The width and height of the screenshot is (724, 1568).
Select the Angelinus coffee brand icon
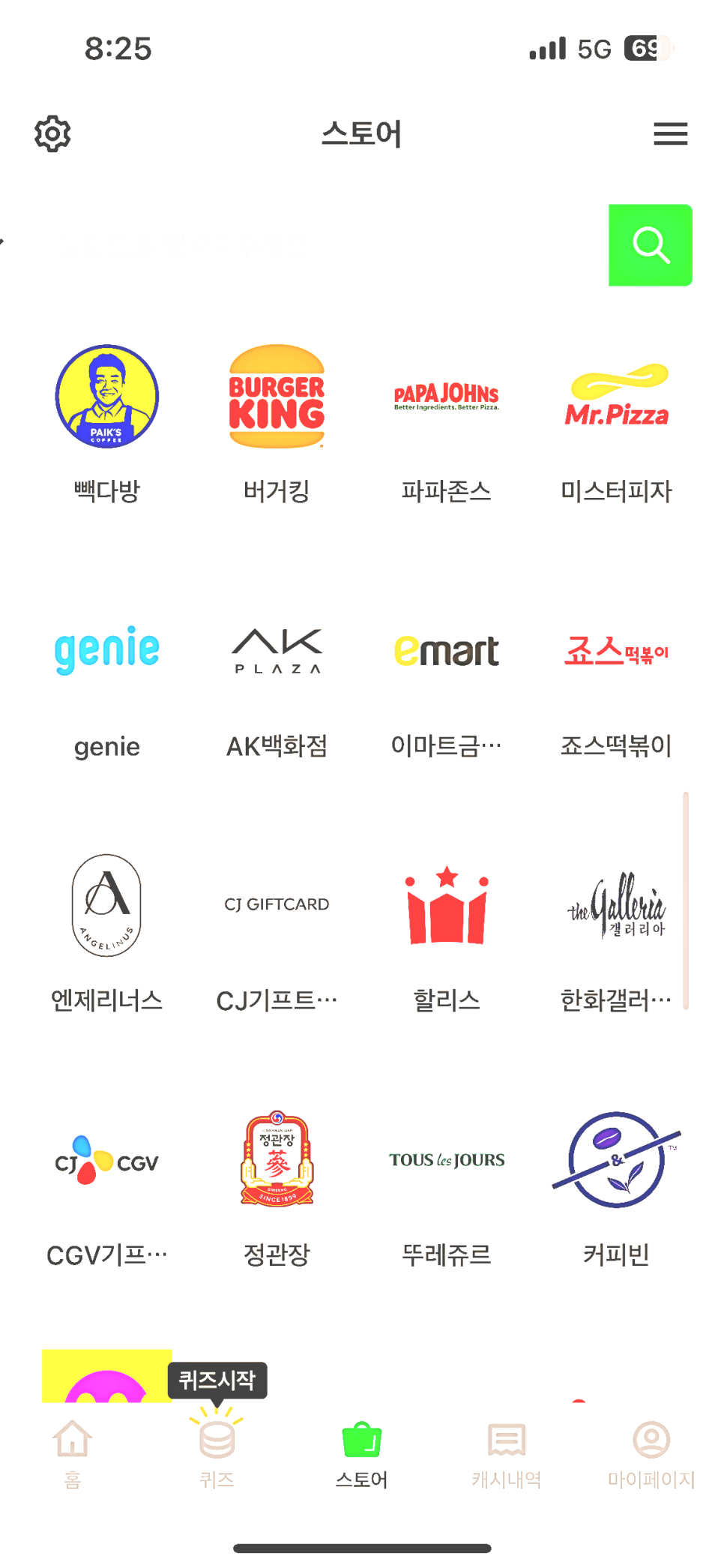coord(106,905)
